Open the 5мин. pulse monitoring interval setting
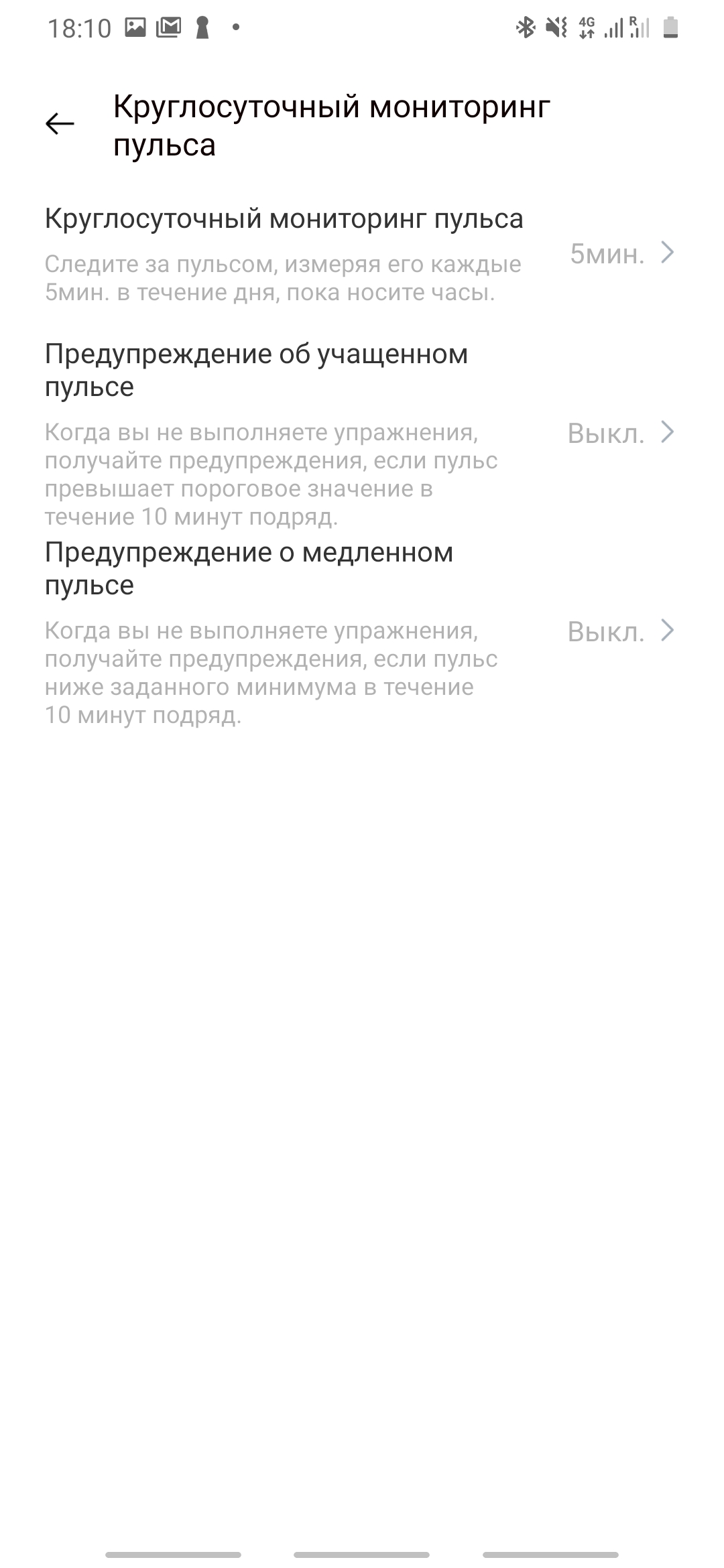 click(621, 253)
